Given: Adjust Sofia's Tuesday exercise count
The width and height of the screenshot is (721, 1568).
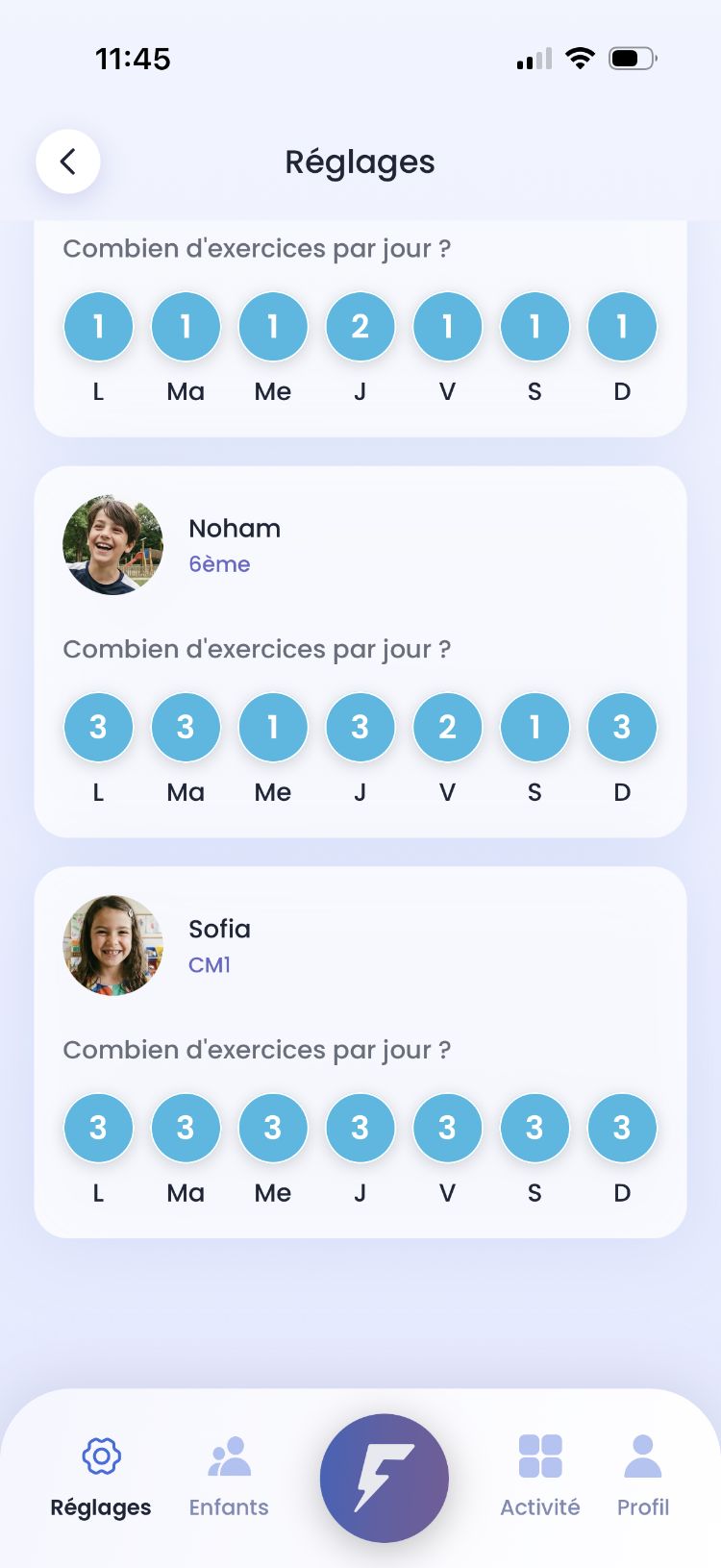Looking at the screenshot, I should pos(186,1128).
